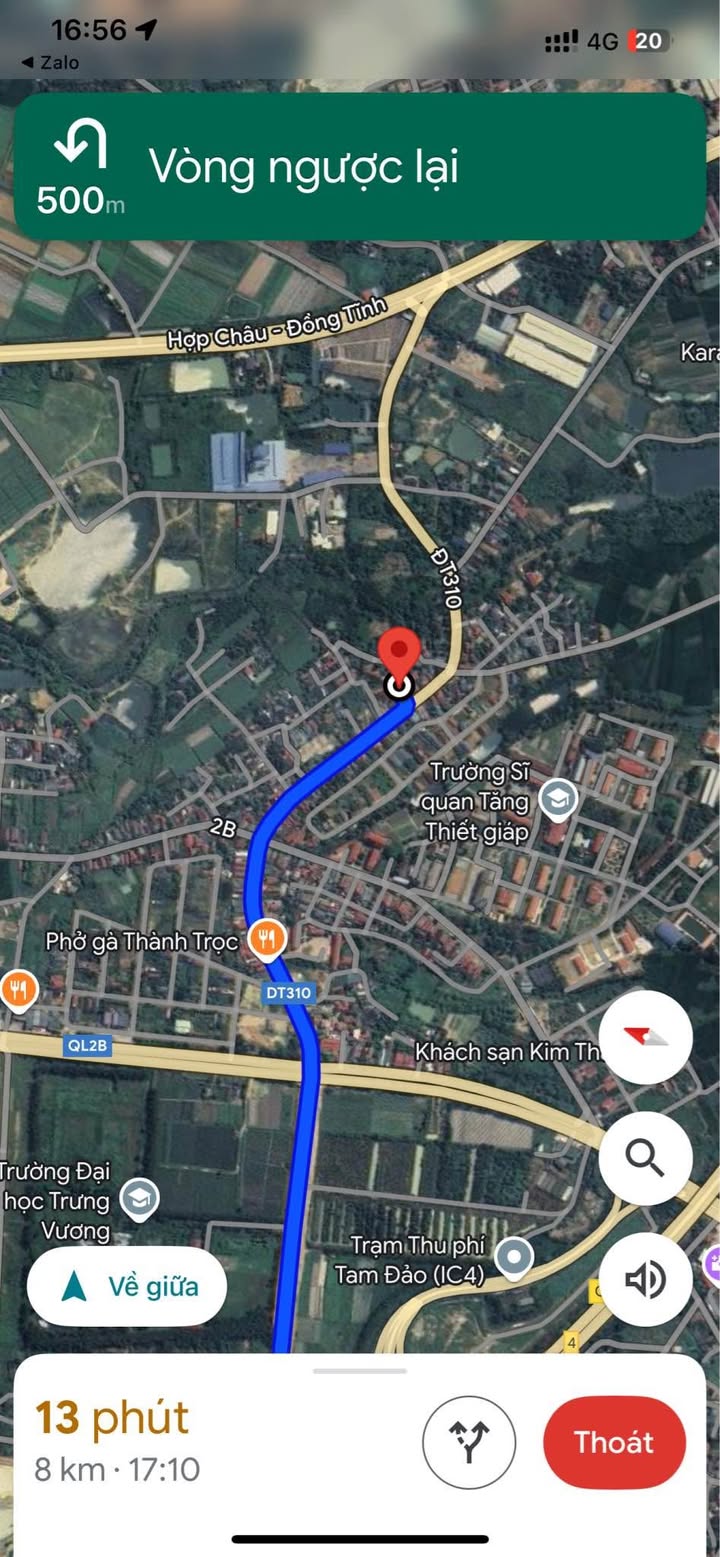The height and width of the screenshot is (1557, 720).
Task: Exit navigation with Thoát button
Action: [614, 1442]
